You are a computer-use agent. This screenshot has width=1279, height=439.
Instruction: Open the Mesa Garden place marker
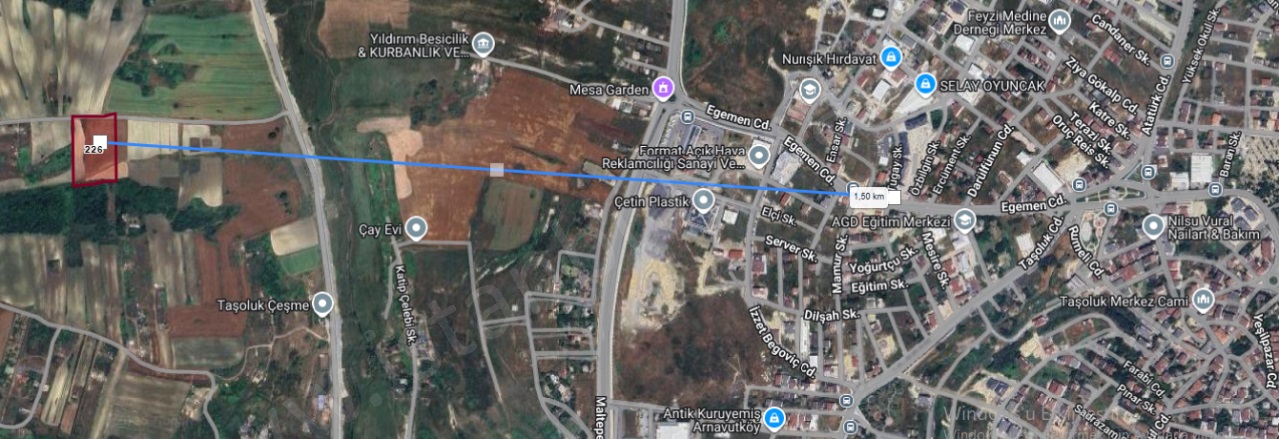[x=661, y=91]
